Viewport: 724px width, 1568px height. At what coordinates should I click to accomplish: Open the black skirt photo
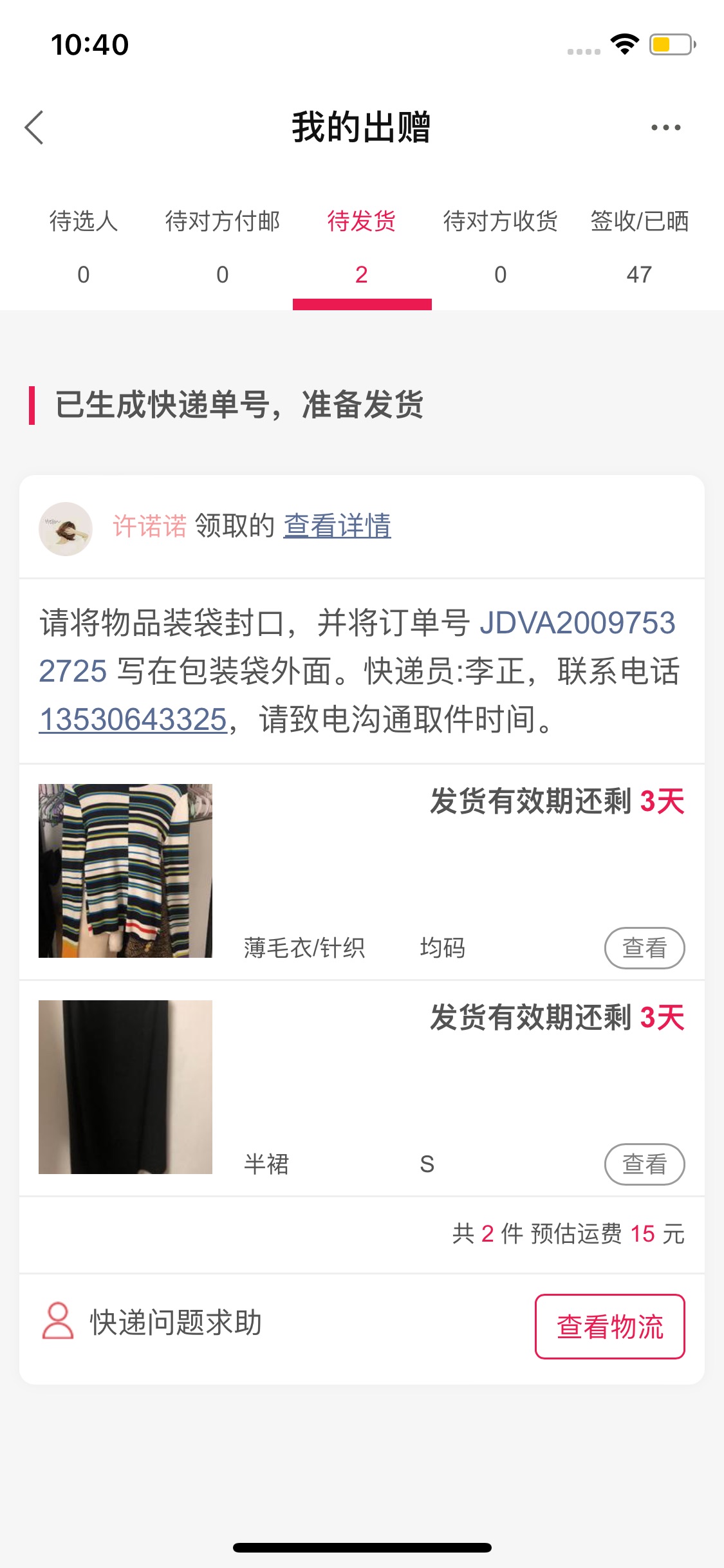pyautogui.click(x=125, y=1087)
